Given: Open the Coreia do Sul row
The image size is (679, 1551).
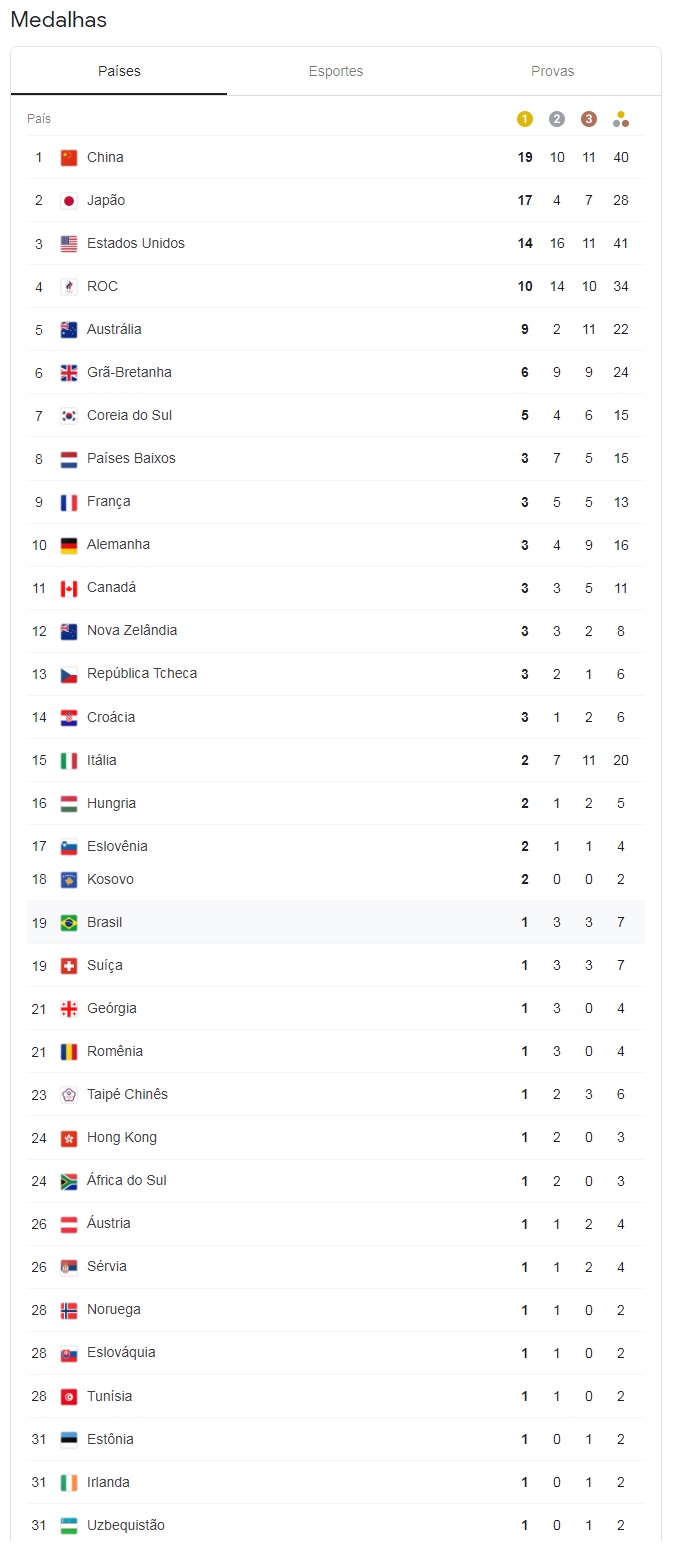Looking at the screenshot, I should pos(336,415).
